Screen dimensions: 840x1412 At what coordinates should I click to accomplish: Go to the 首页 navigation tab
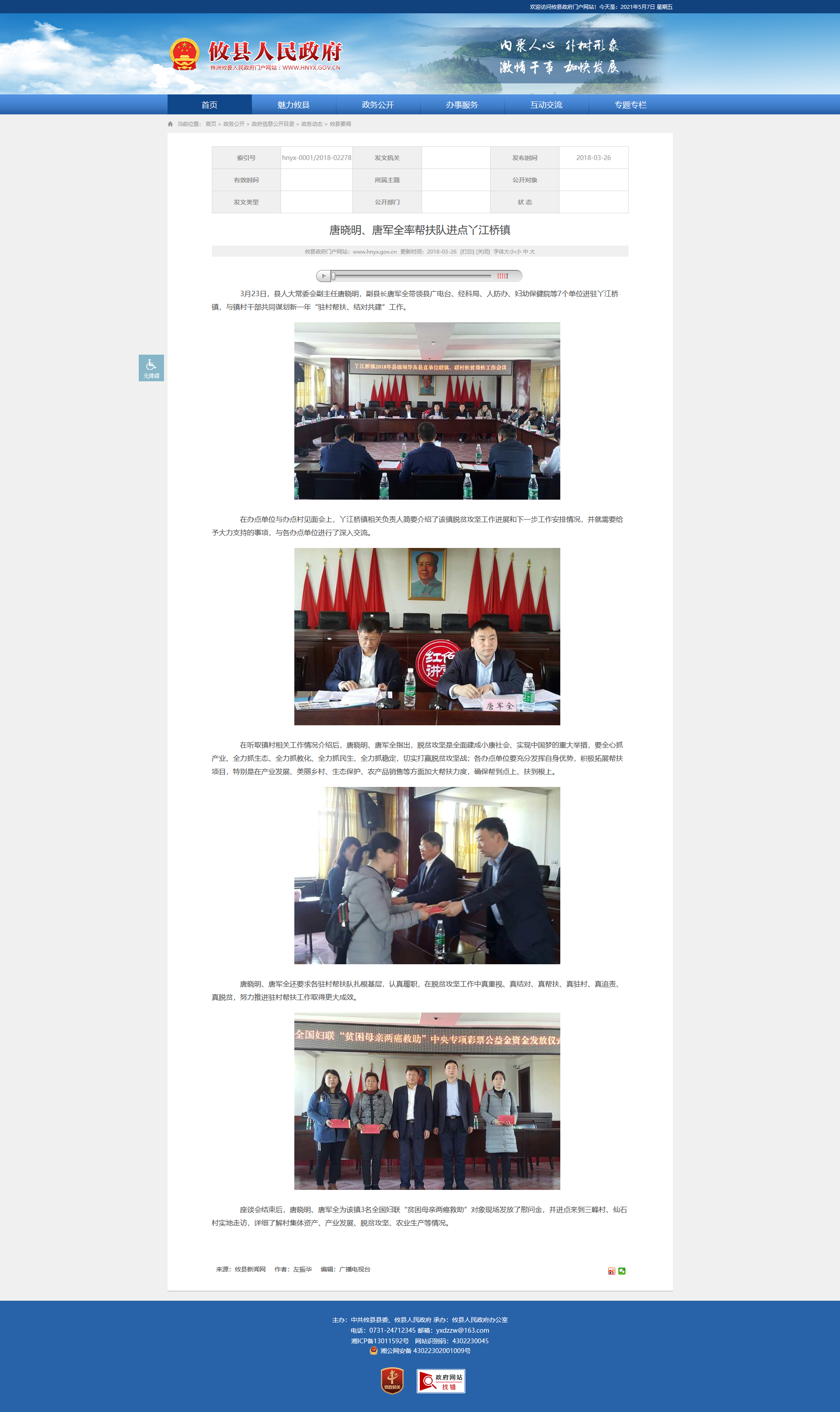(x=209, y=105)
